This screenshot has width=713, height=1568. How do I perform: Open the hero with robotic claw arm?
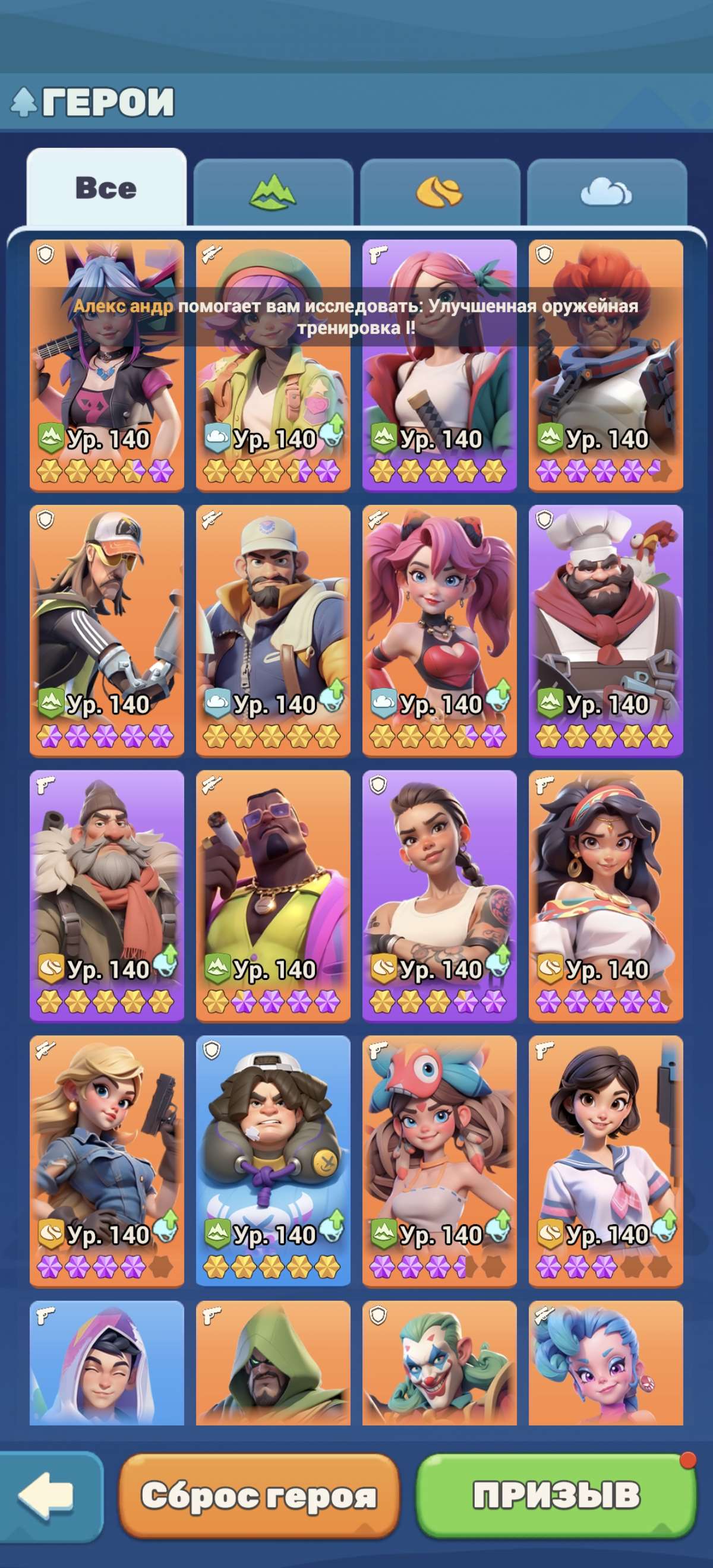[106, 631]
